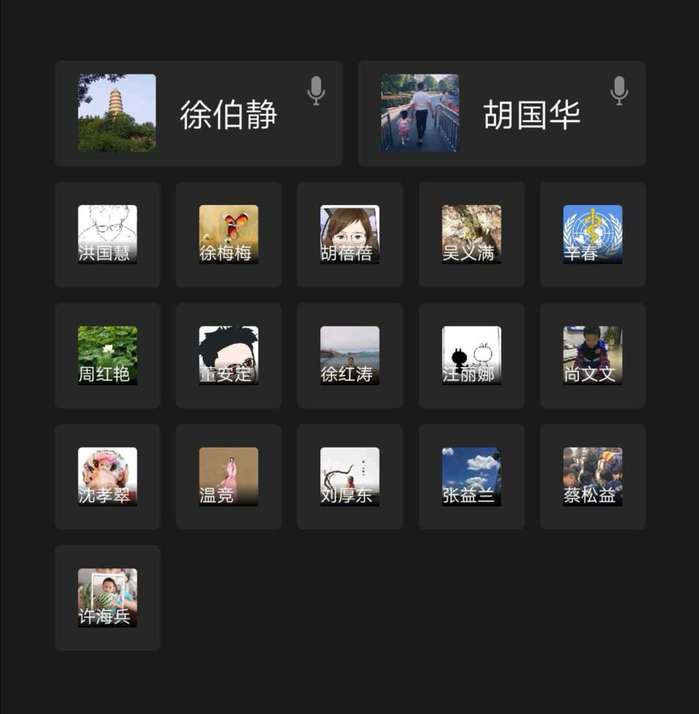View participant 徐红涛
The image size is (699, 714).
click(x=349, y=355)
